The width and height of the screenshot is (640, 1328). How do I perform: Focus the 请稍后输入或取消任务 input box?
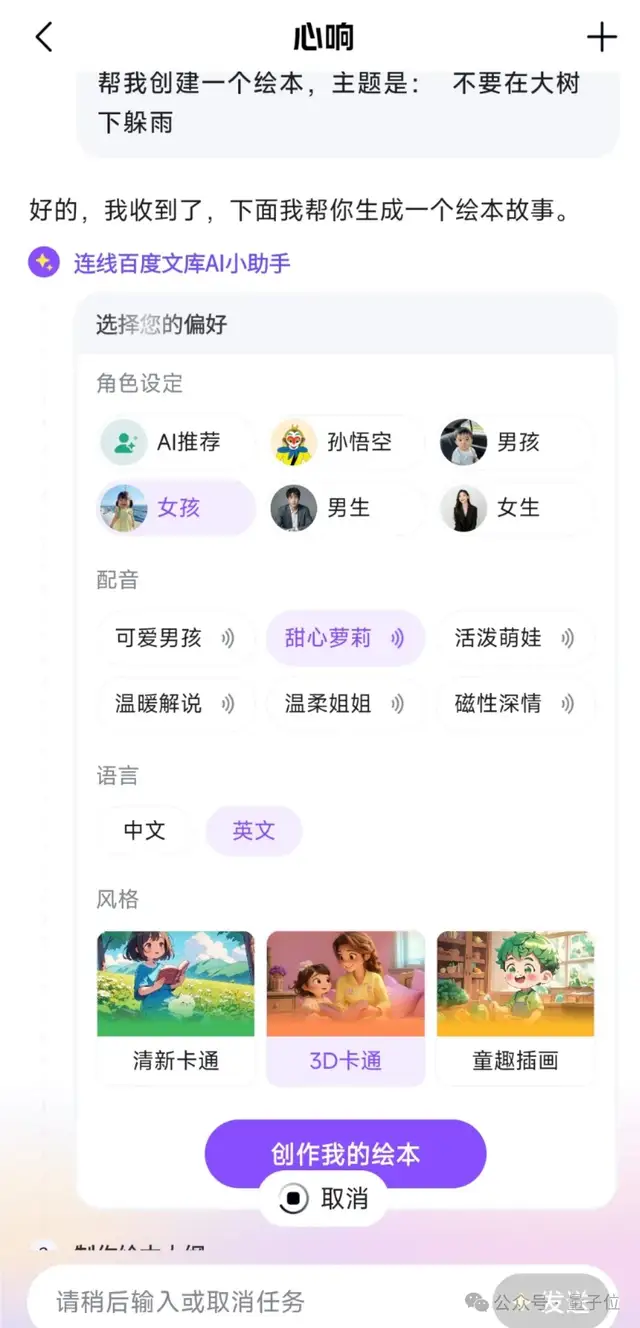(x=250, y=1301)
